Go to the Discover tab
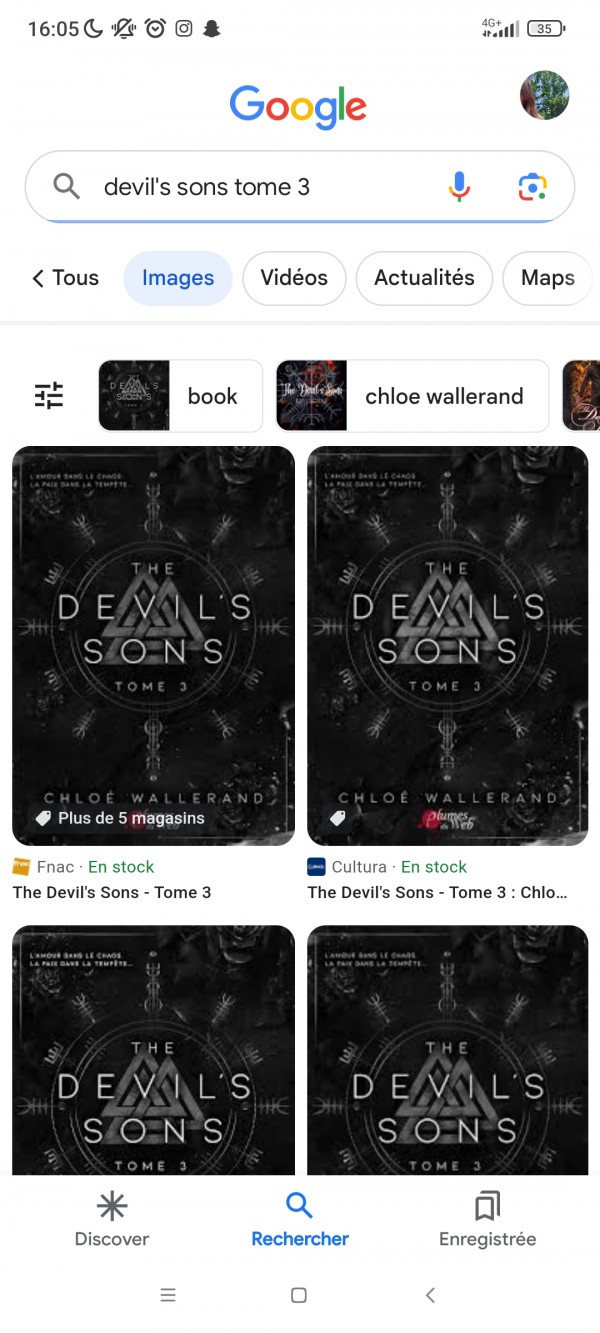This screenshot has width=600, height=1333. point(112,1220)
